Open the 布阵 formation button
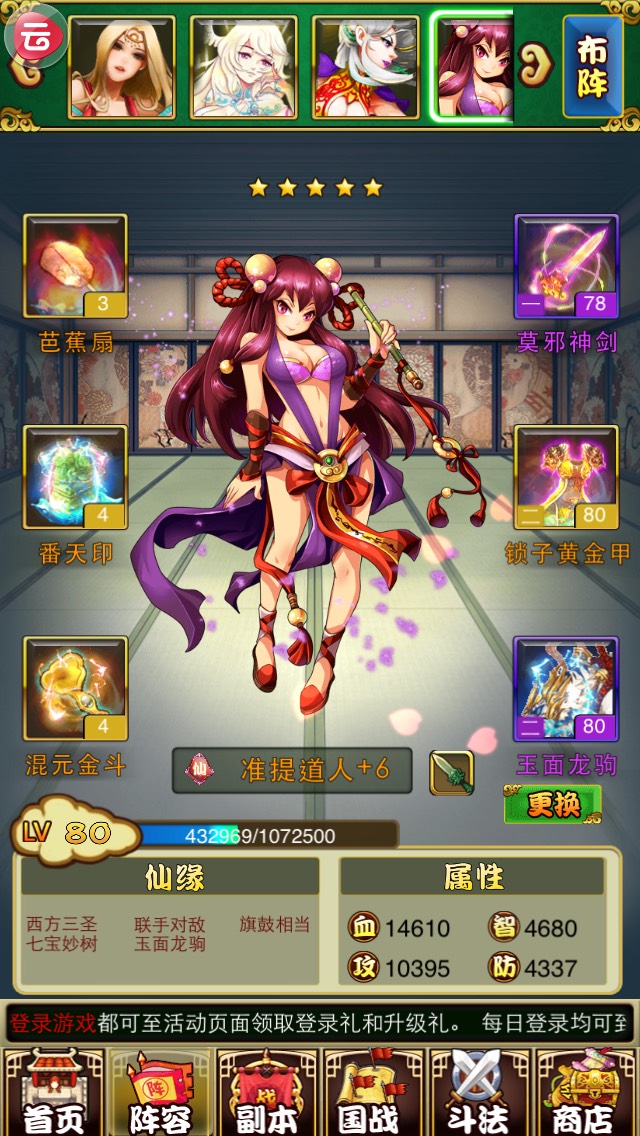The width and height of the screenshot is (640, 1136). 592,66
